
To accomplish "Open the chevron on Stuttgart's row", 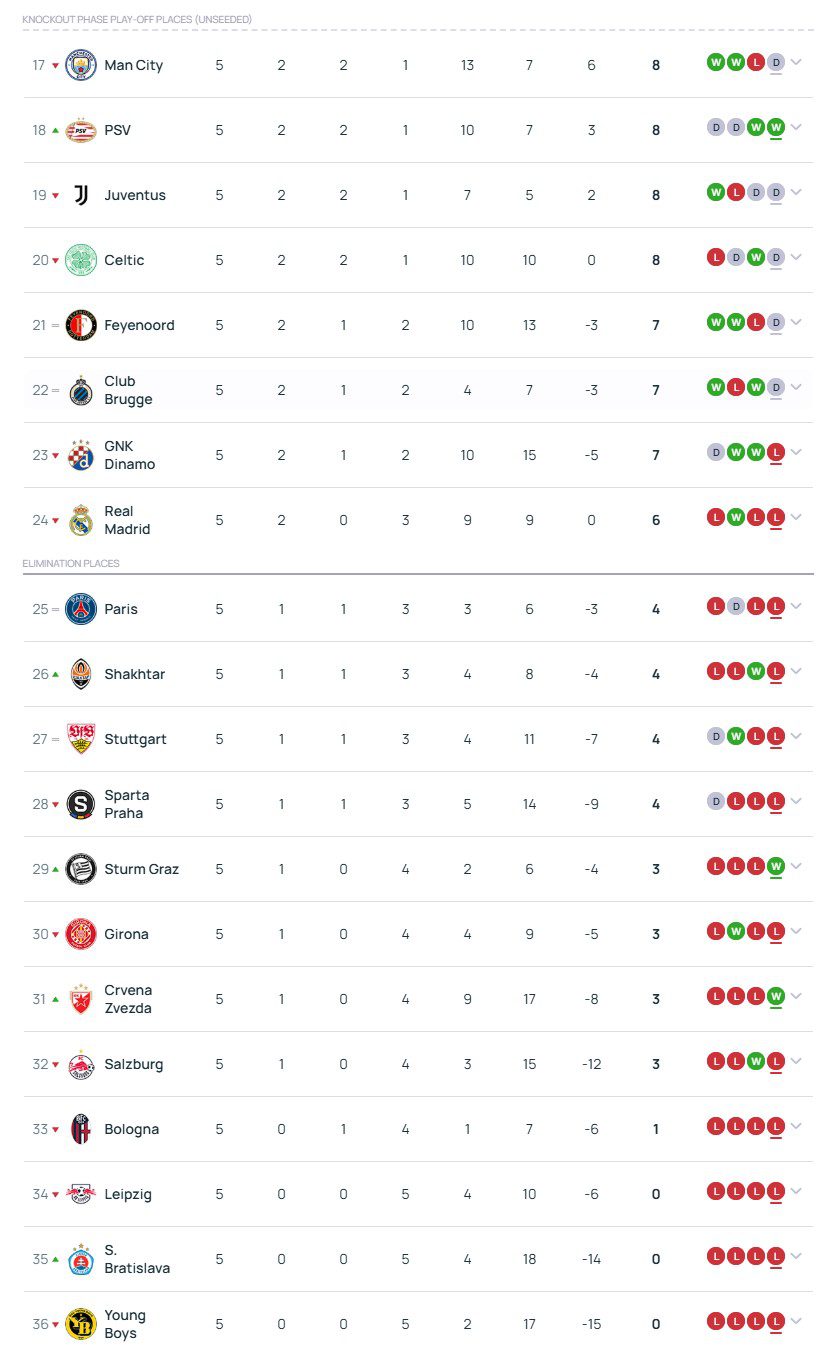I will tap(796, 737).
